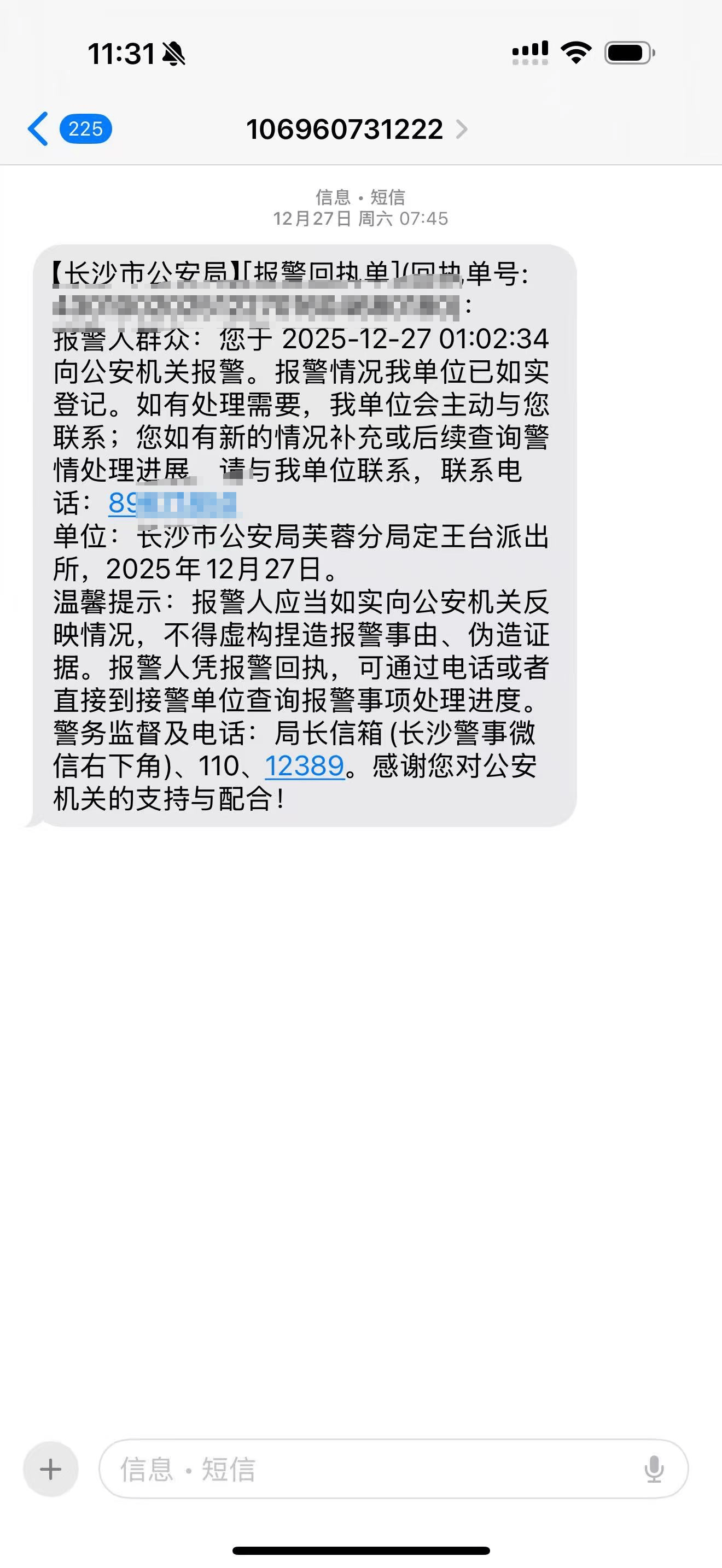This screenshot has height=1568, width=722.
Task: Select the police reply message bubble
Action: [301, 536]
